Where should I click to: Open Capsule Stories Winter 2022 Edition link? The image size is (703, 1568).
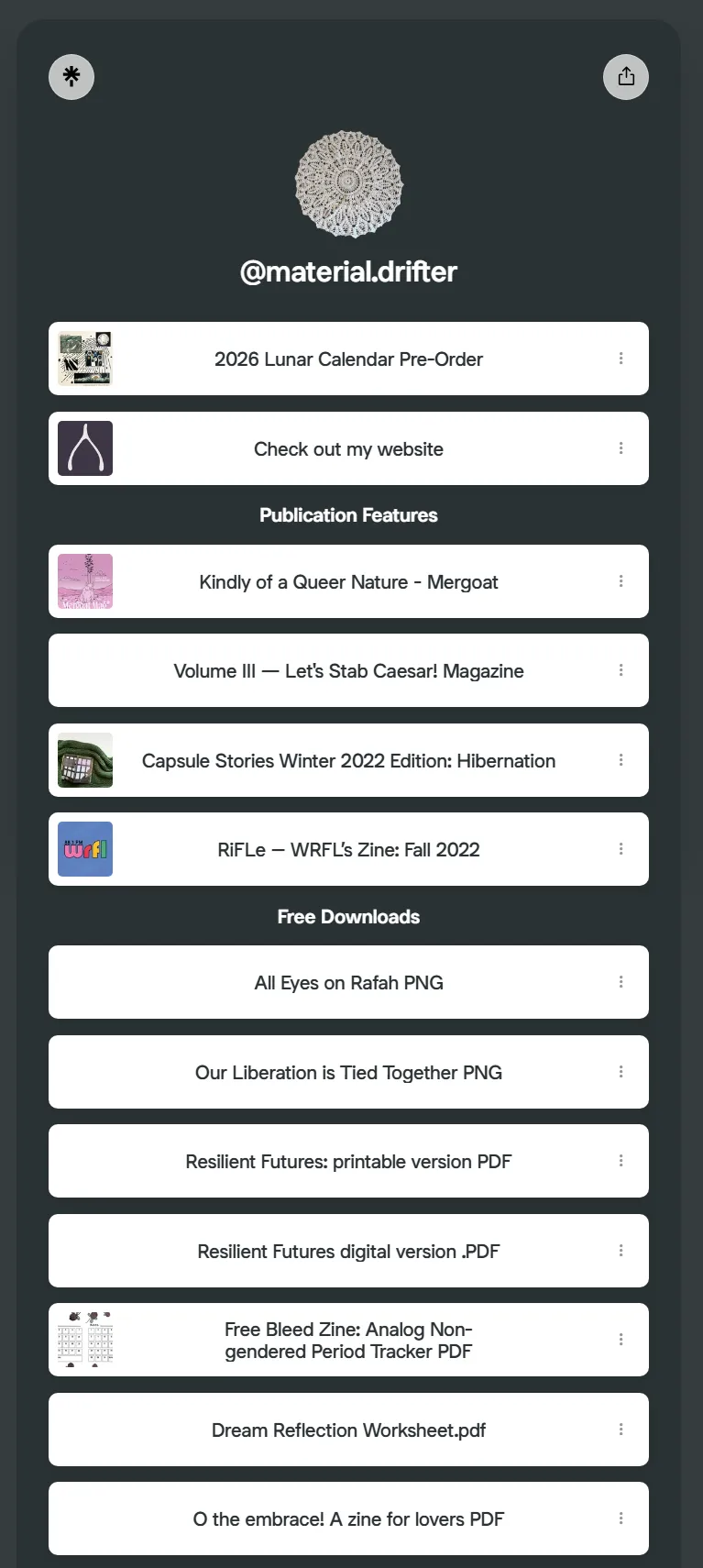tap(348, 760)
